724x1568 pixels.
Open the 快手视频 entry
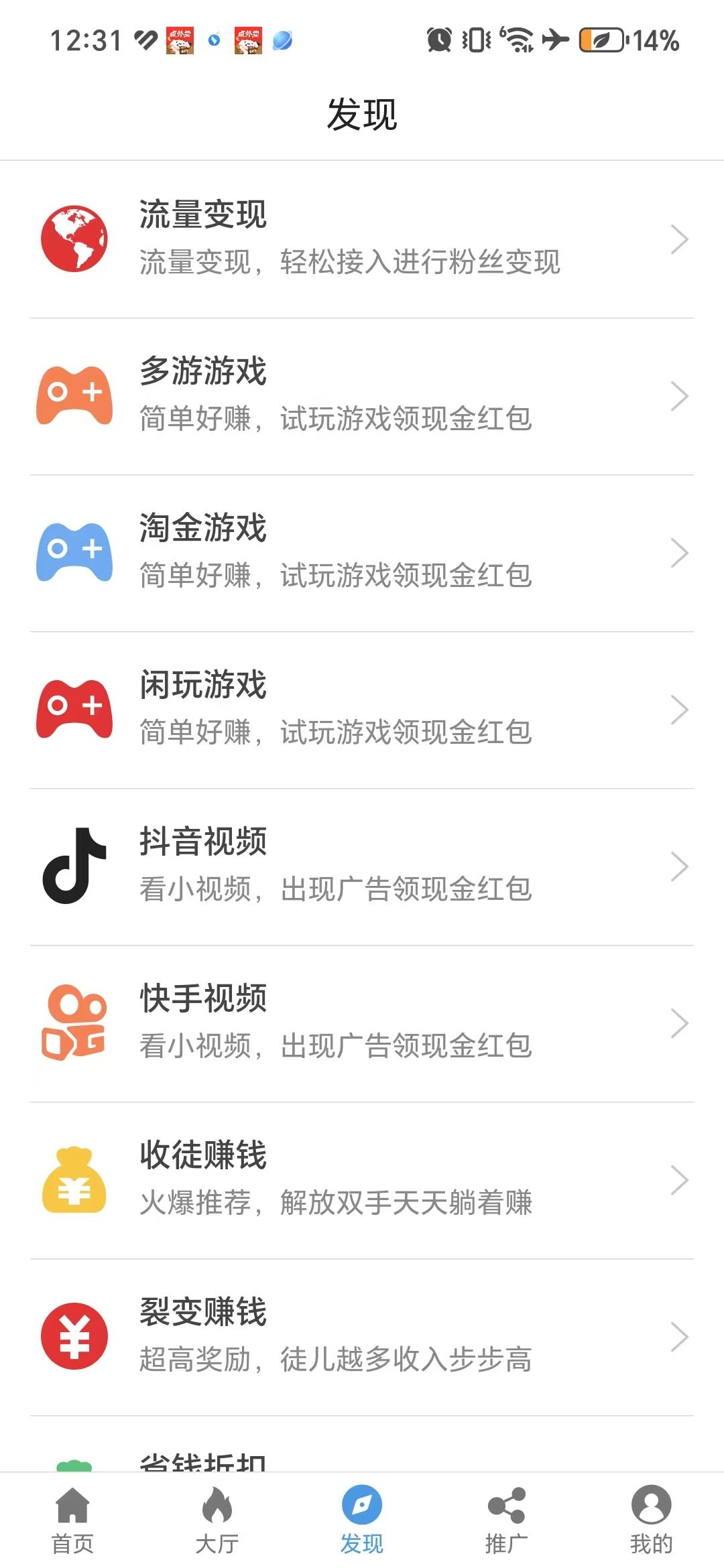tap(335, 1021)
